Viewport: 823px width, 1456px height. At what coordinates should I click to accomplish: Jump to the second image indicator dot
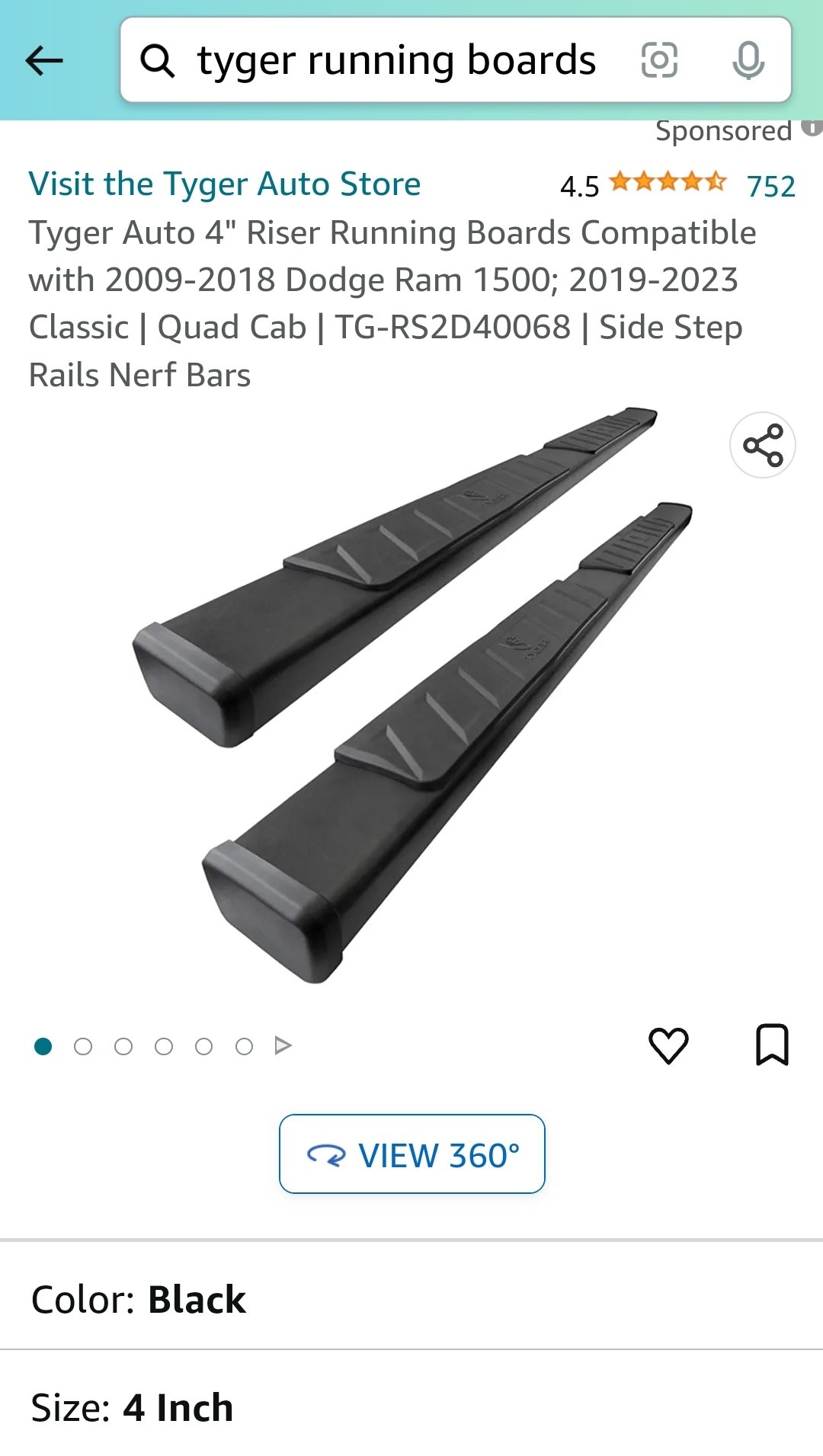pyautogui.click(x=83, y=1047)
